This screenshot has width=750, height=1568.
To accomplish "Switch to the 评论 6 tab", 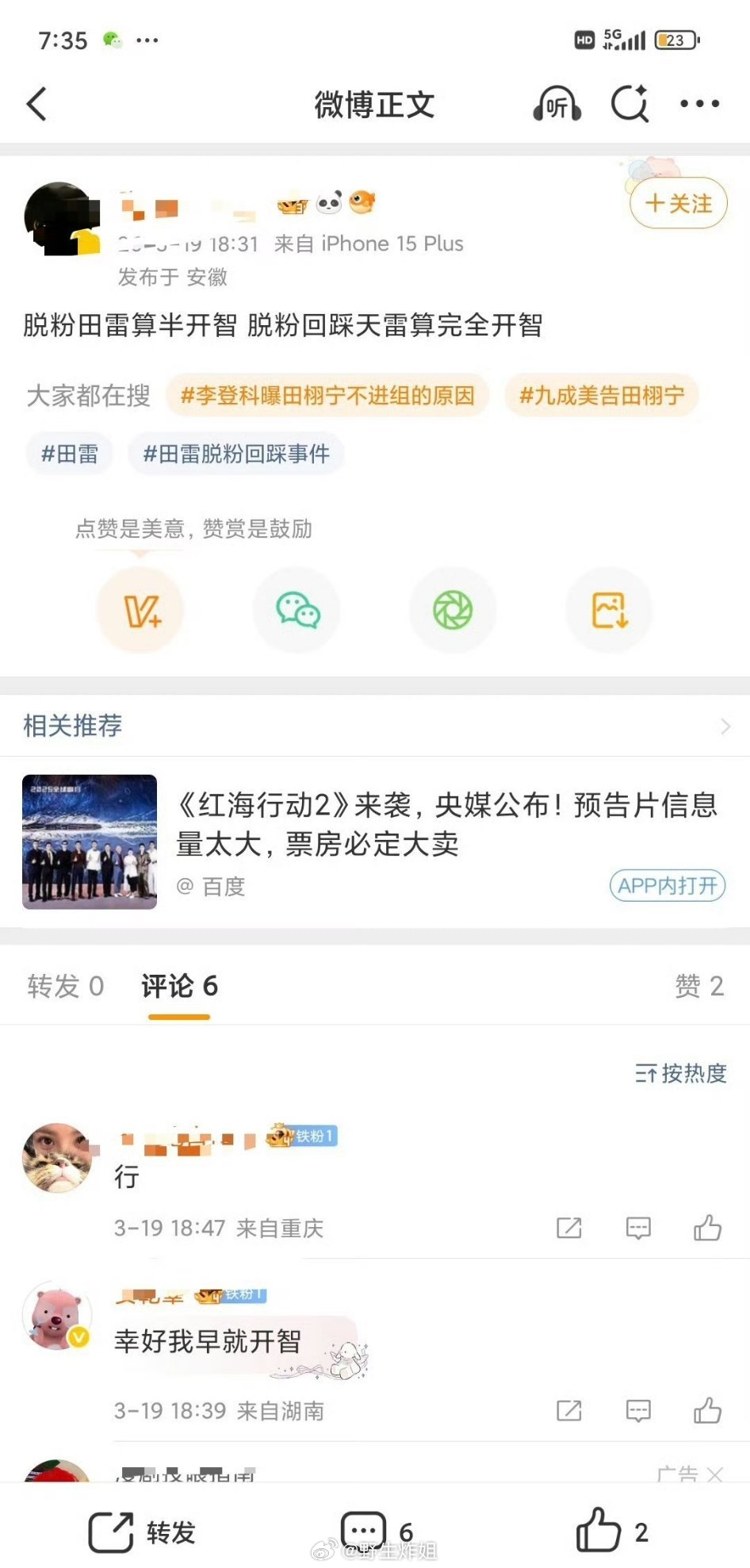I will click(178, 986).
